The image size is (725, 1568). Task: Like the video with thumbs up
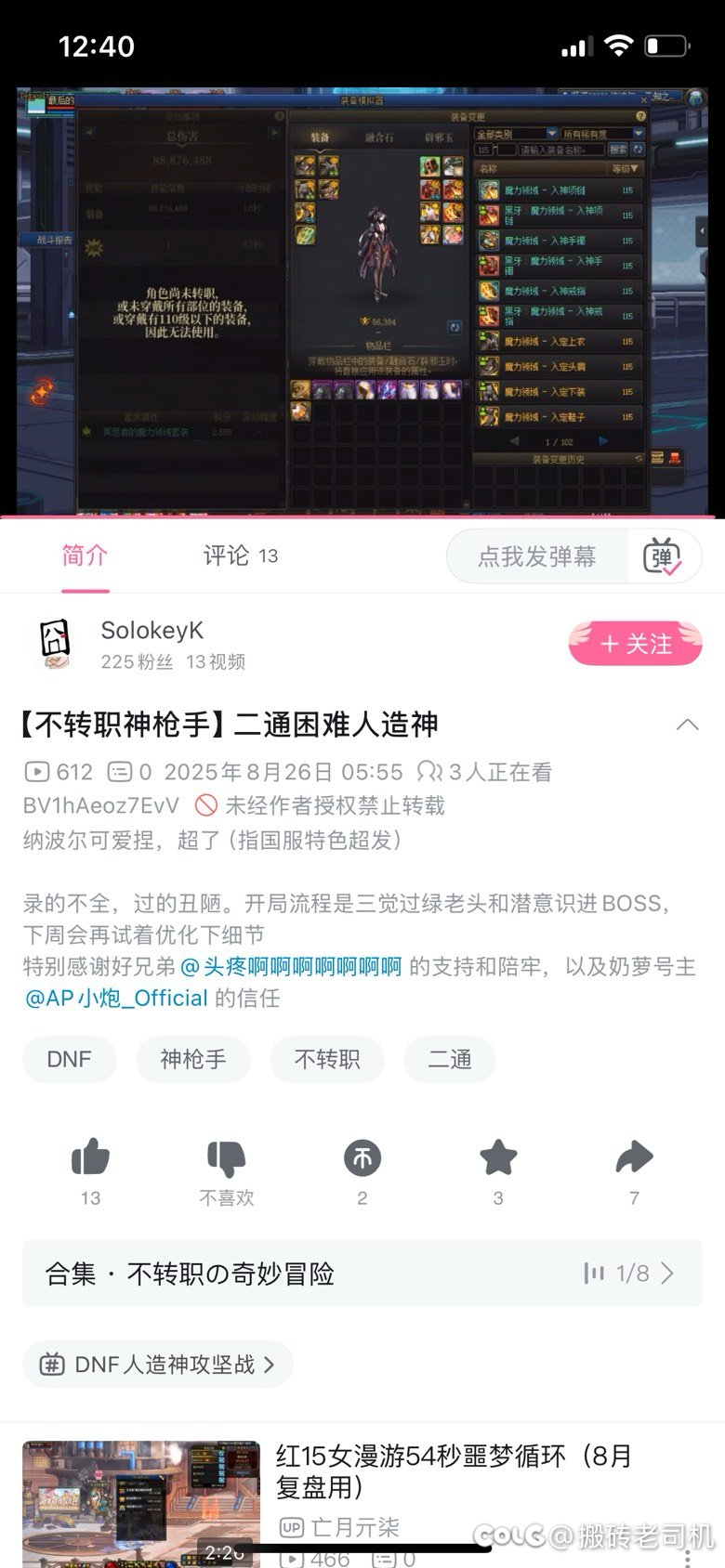click(x=90, y=1158)
